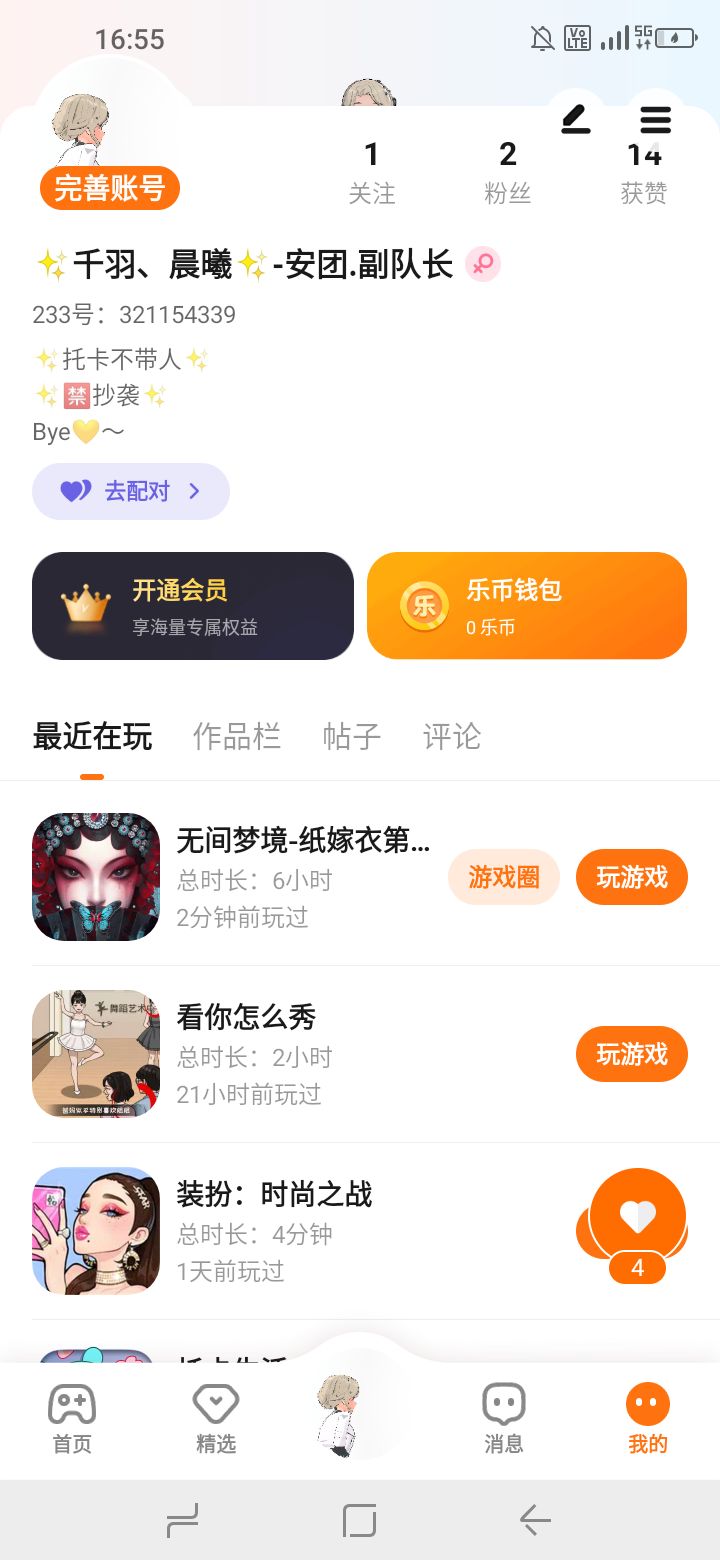This screenshot has width=720, height=1560.
Task: Tap 玩游戏 for 看你怎么秀
Action: [631, 1054]
